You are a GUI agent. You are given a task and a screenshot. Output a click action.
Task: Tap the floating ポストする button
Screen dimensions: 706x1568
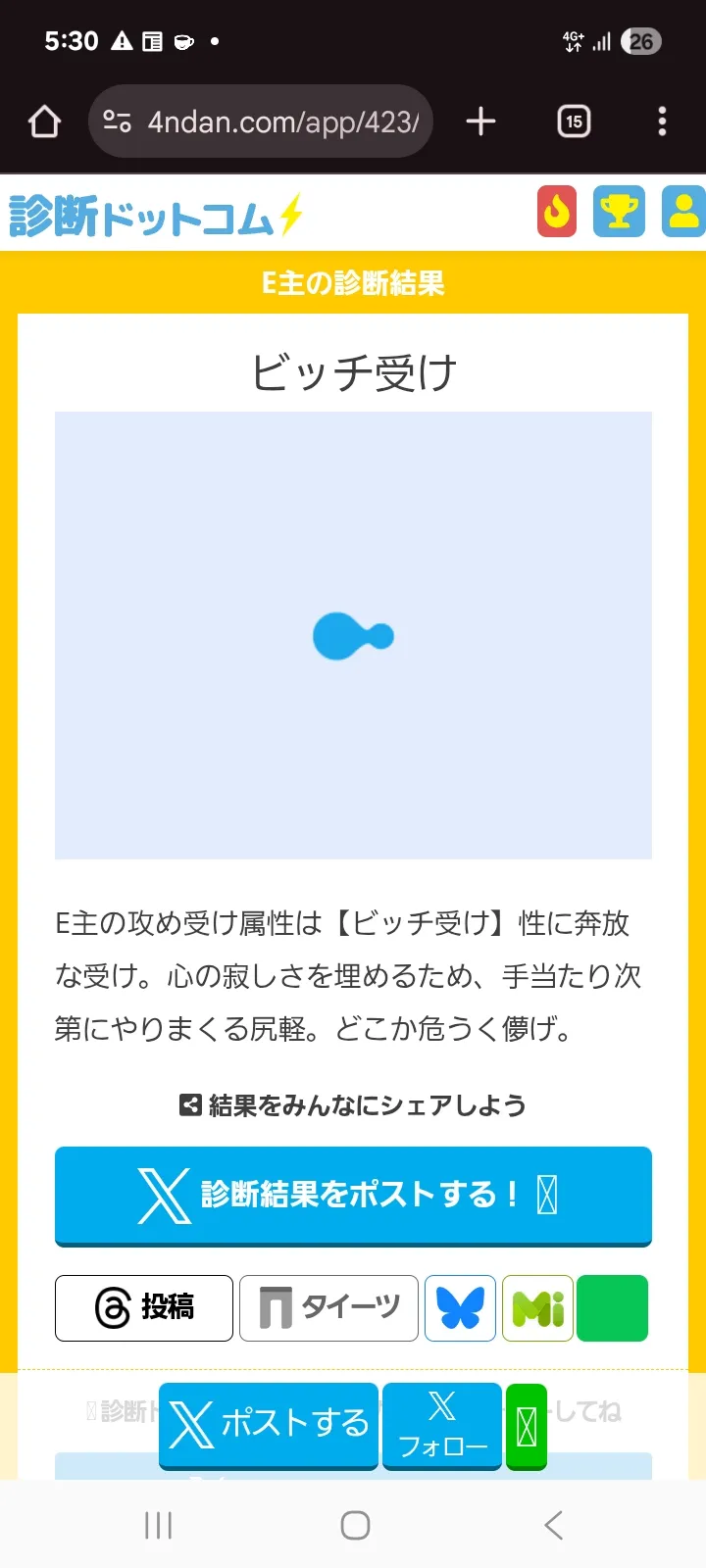[269, 1425]
